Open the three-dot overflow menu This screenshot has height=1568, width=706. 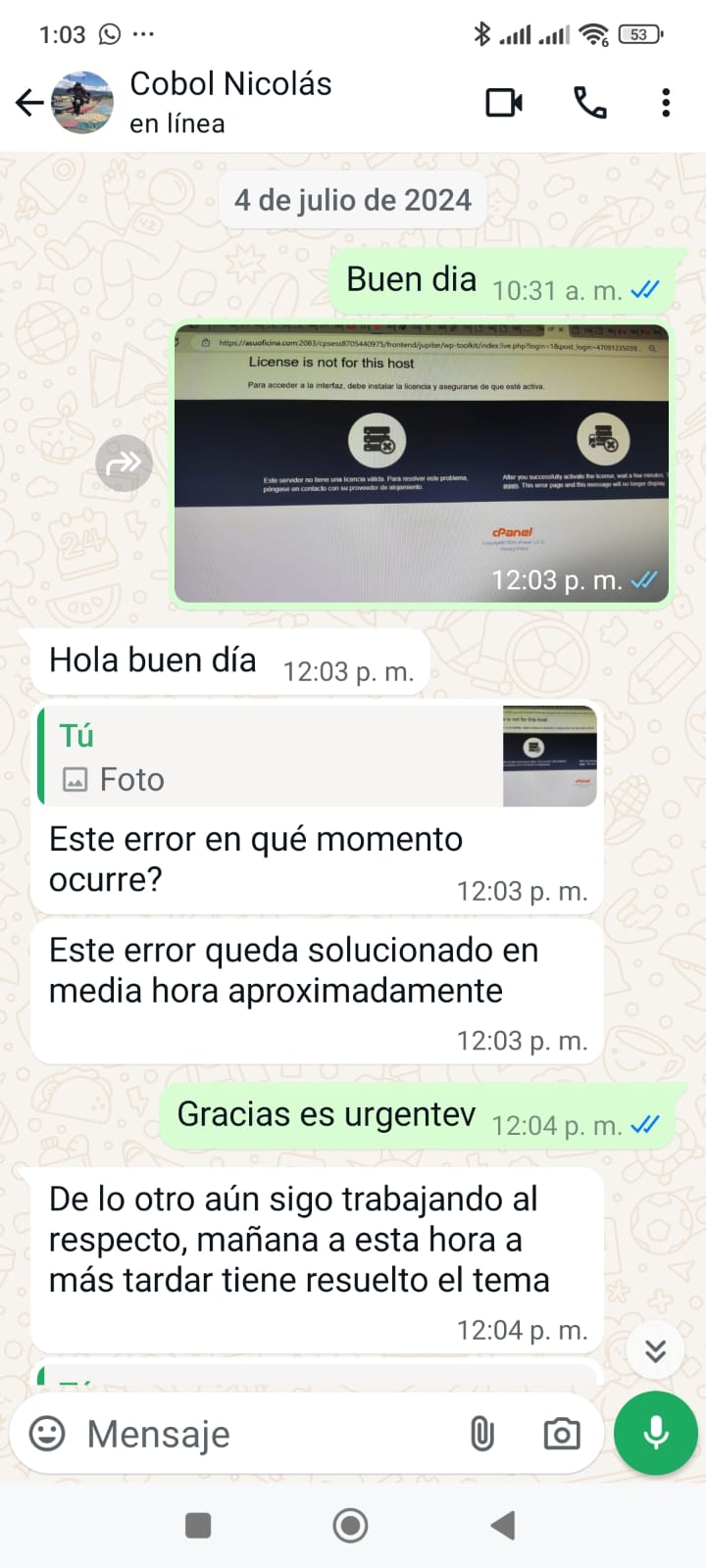click(666, 102)
